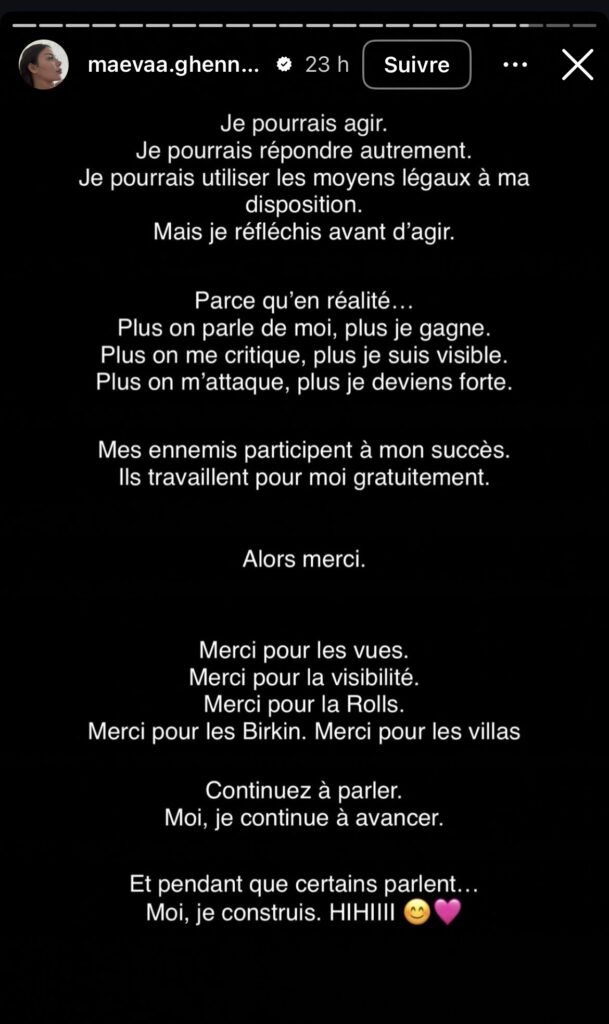Open maevaa.ghenn's profile picture
This screenshot has height=1024, width=609.
(44, 65)
